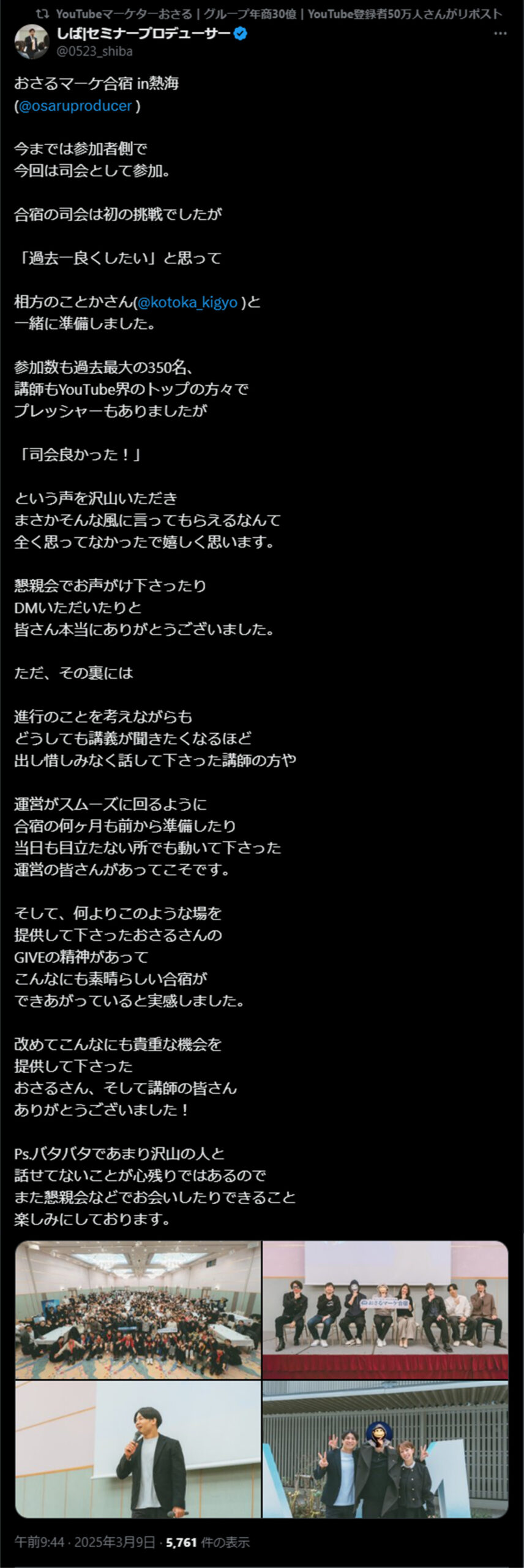
Task: Open しば's profile picture
Action: [32, 42]
